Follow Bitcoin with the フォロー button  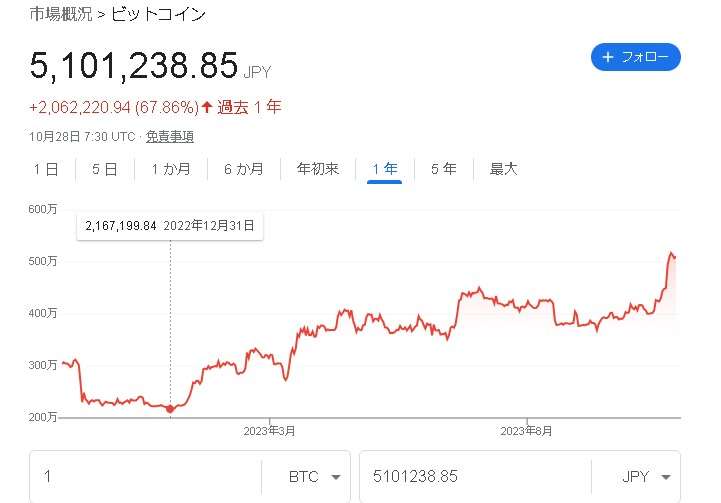click(635, 57)
